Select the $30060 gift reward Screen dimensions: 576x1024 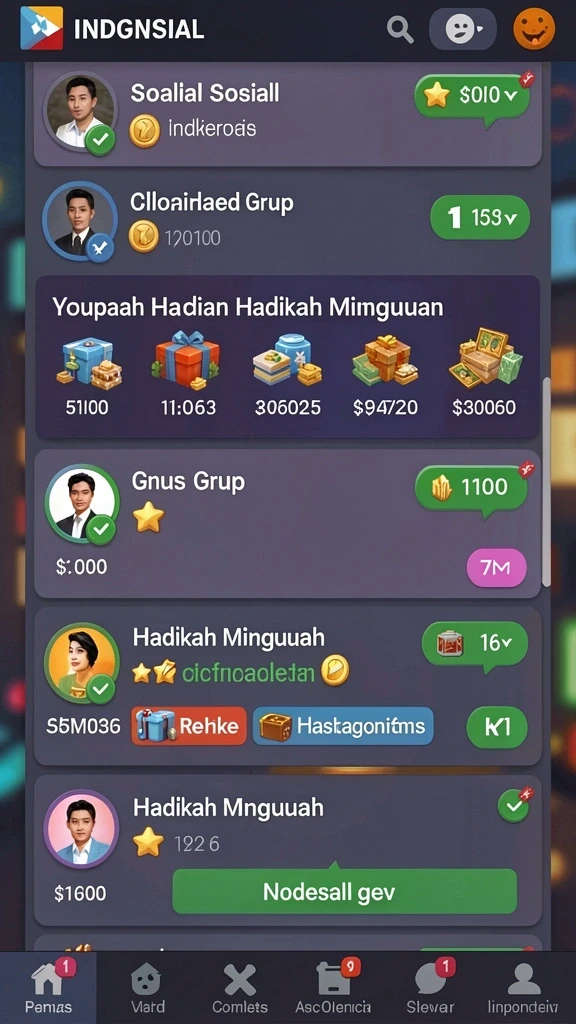(x=484, y=374)
